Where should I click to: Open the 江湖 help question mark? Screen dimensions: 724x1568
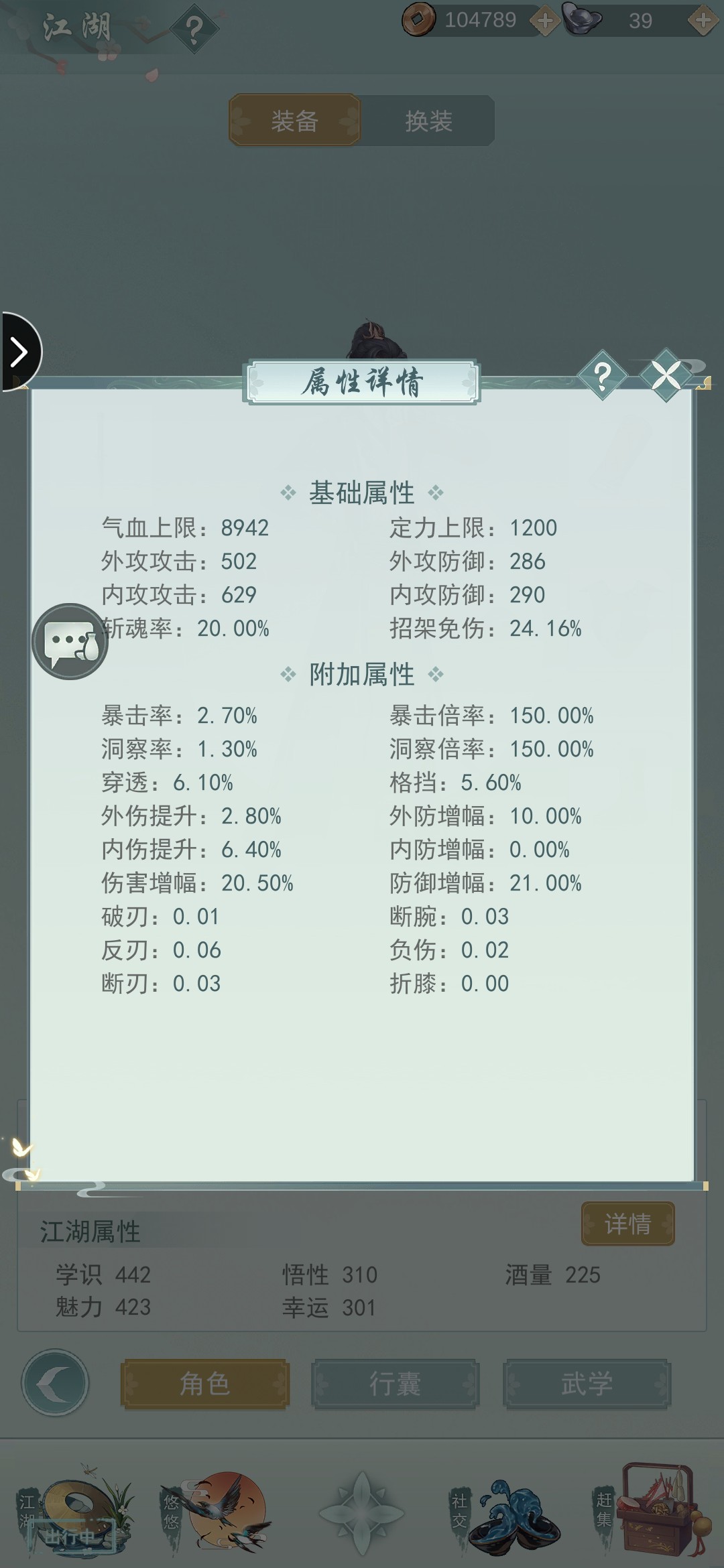[194, 29]
